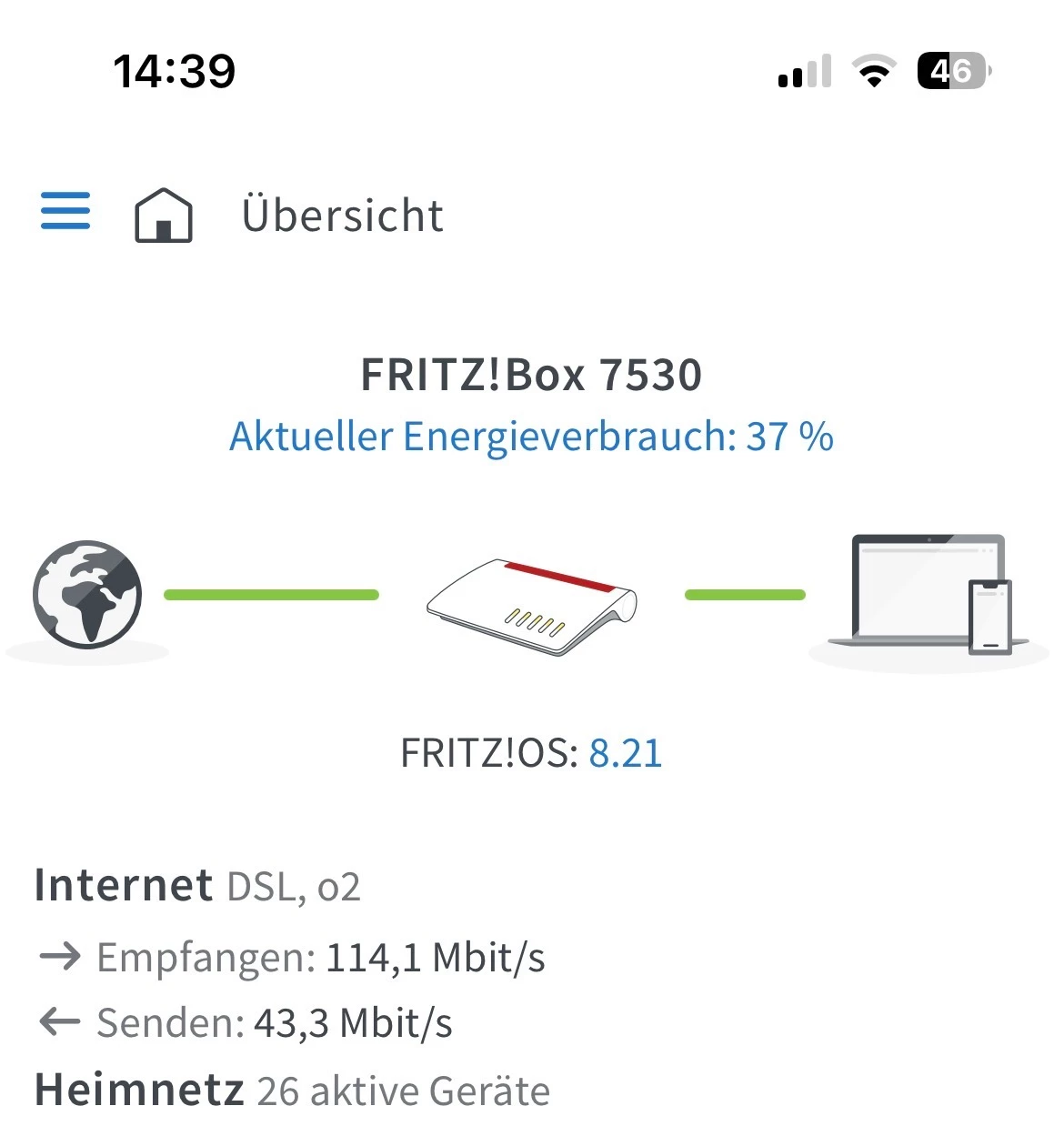Open the FRITZ!OS version 8.21 link
1064x1126 pixels.
[x=625, y=753]
